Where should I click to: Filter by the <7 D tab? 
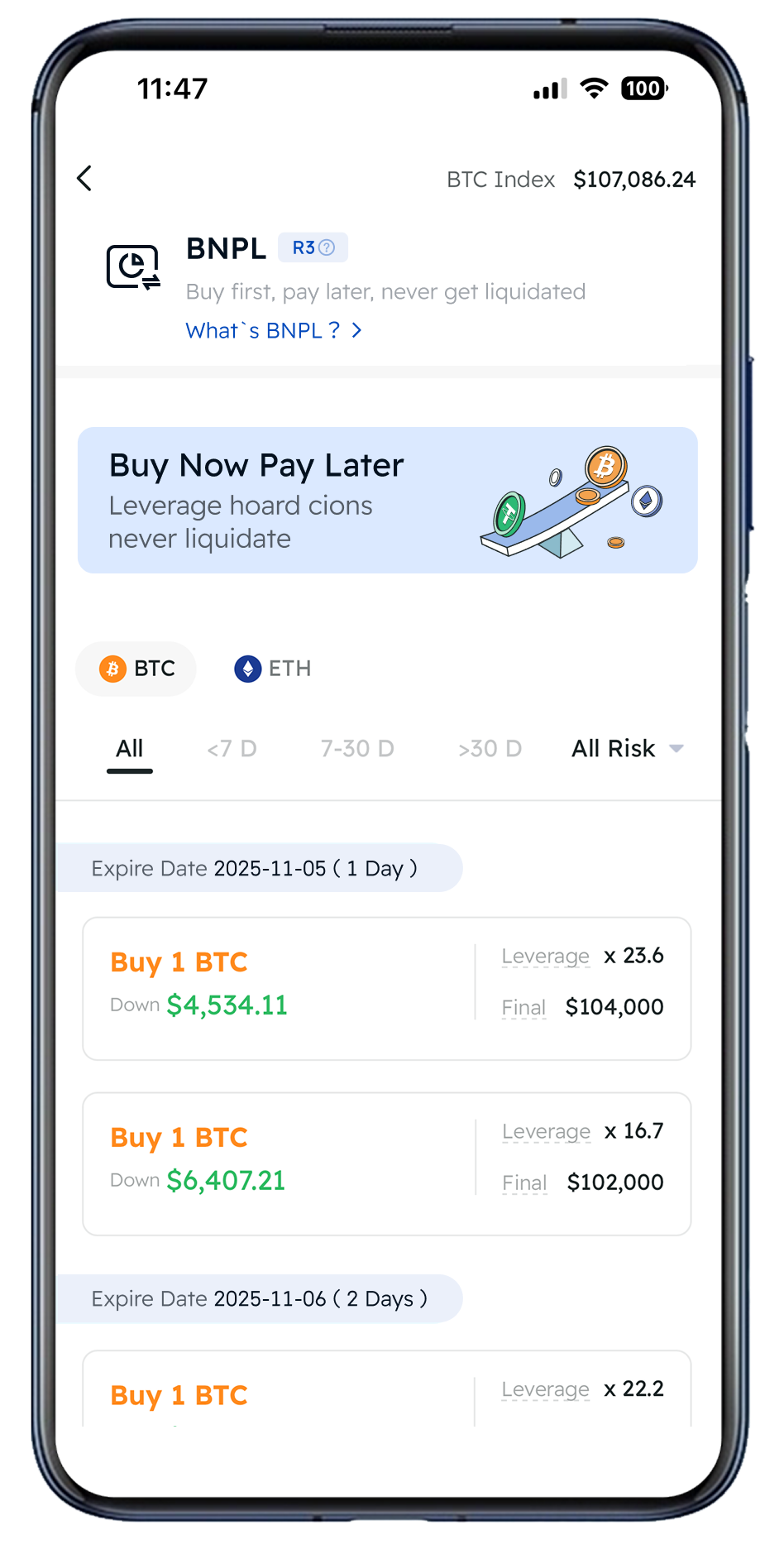coord(232,749)
